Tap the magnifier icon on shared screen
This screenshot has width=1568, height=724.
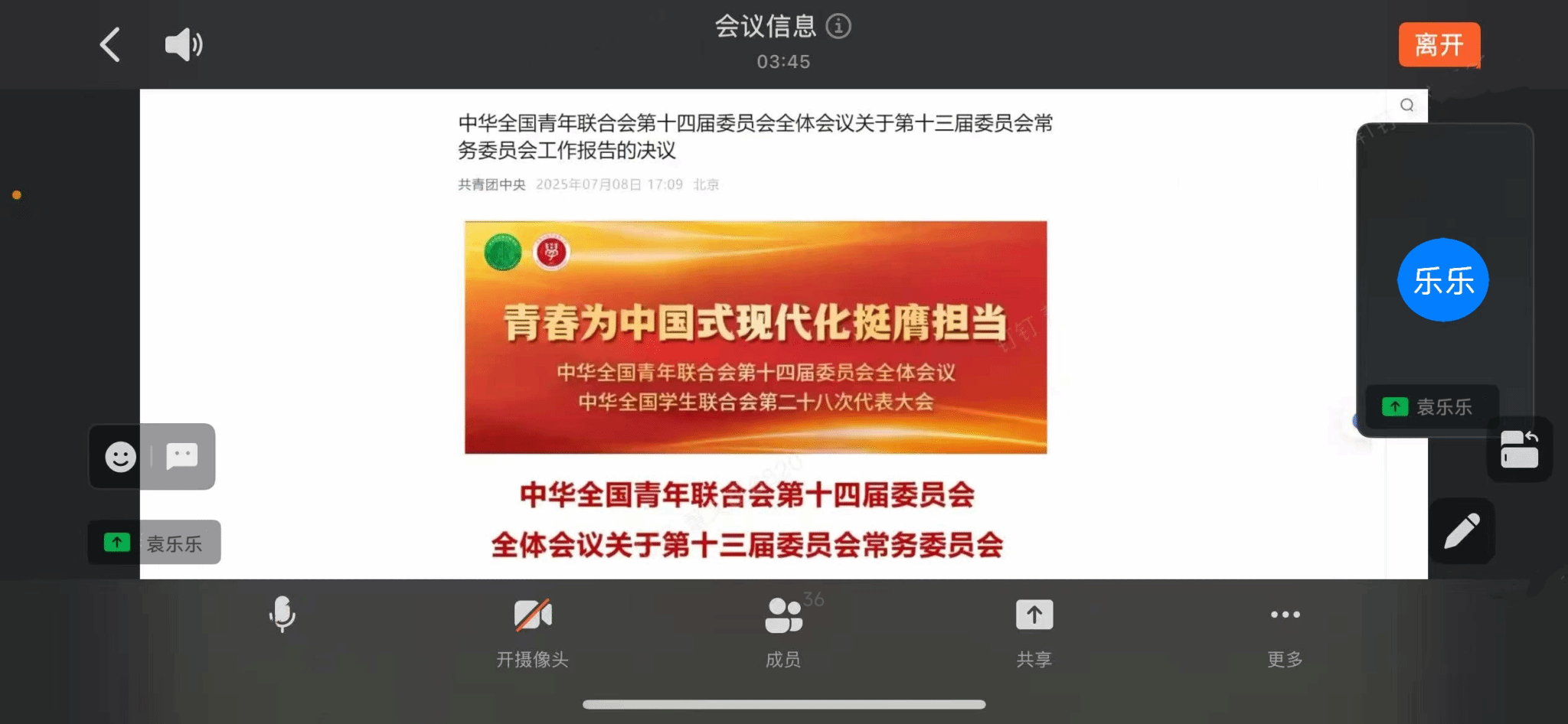click(1407, 105)
